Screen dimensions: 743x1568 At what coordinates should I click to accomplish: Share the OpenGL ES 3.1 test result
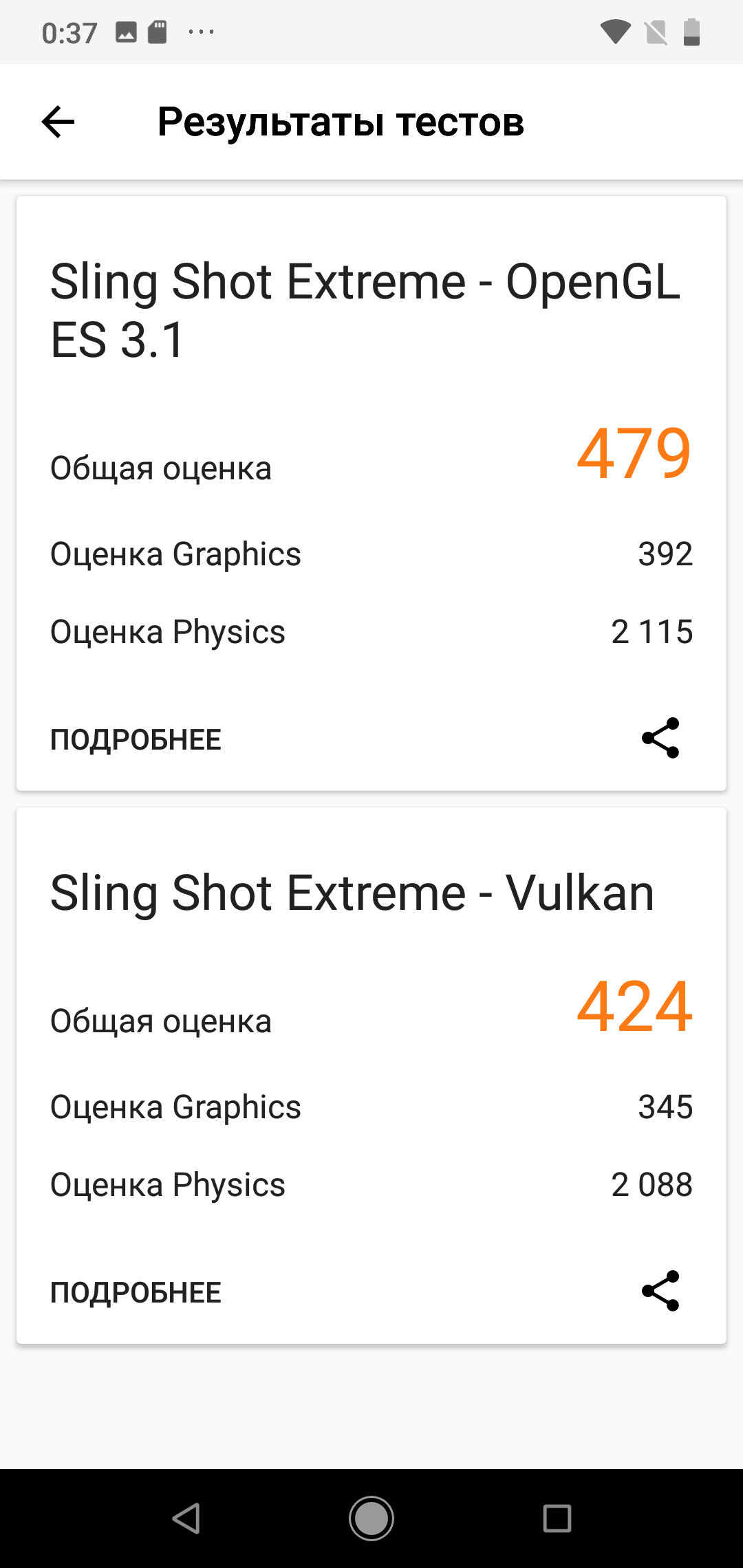[x=660, y=738]
